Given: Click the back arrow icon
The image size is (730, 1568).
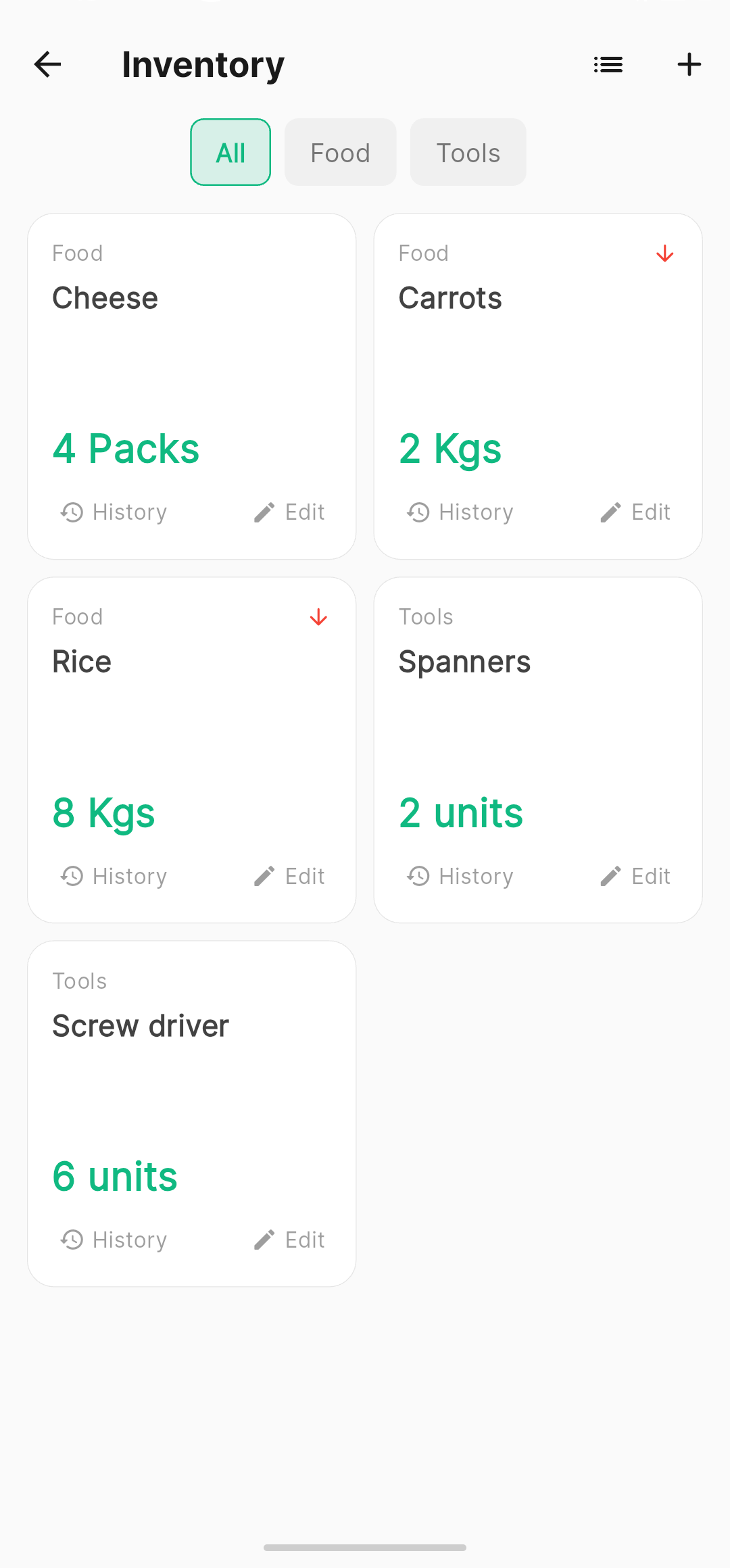Looking at the screenshot, I should click(x=47, y=64).
